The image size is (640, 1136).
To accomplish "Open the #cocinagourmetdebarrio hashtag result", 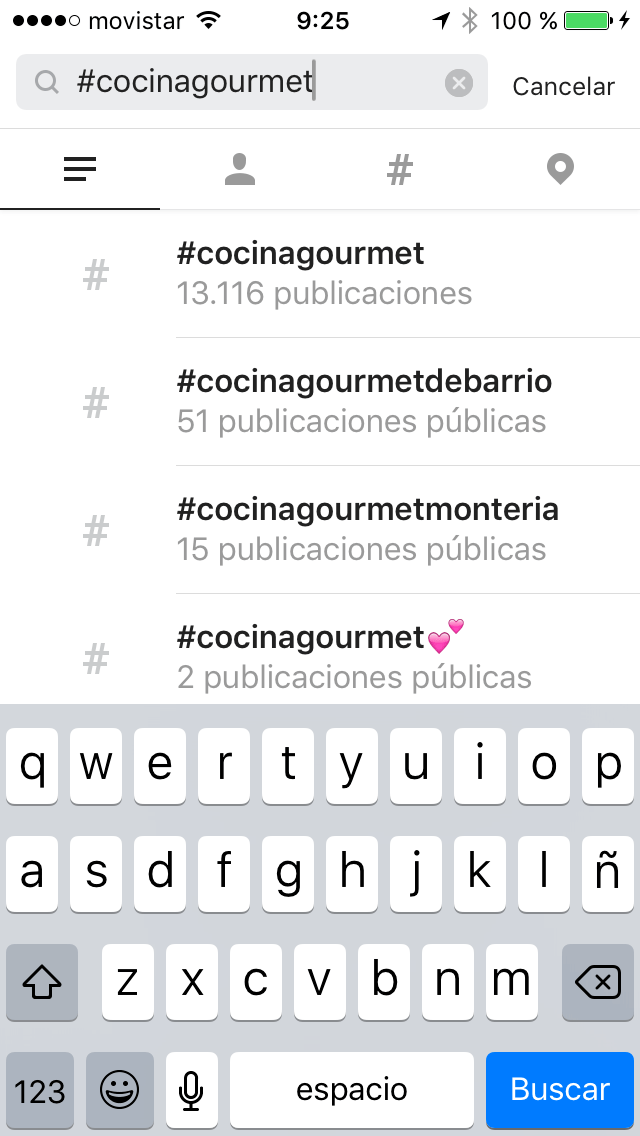I will 320,401.
